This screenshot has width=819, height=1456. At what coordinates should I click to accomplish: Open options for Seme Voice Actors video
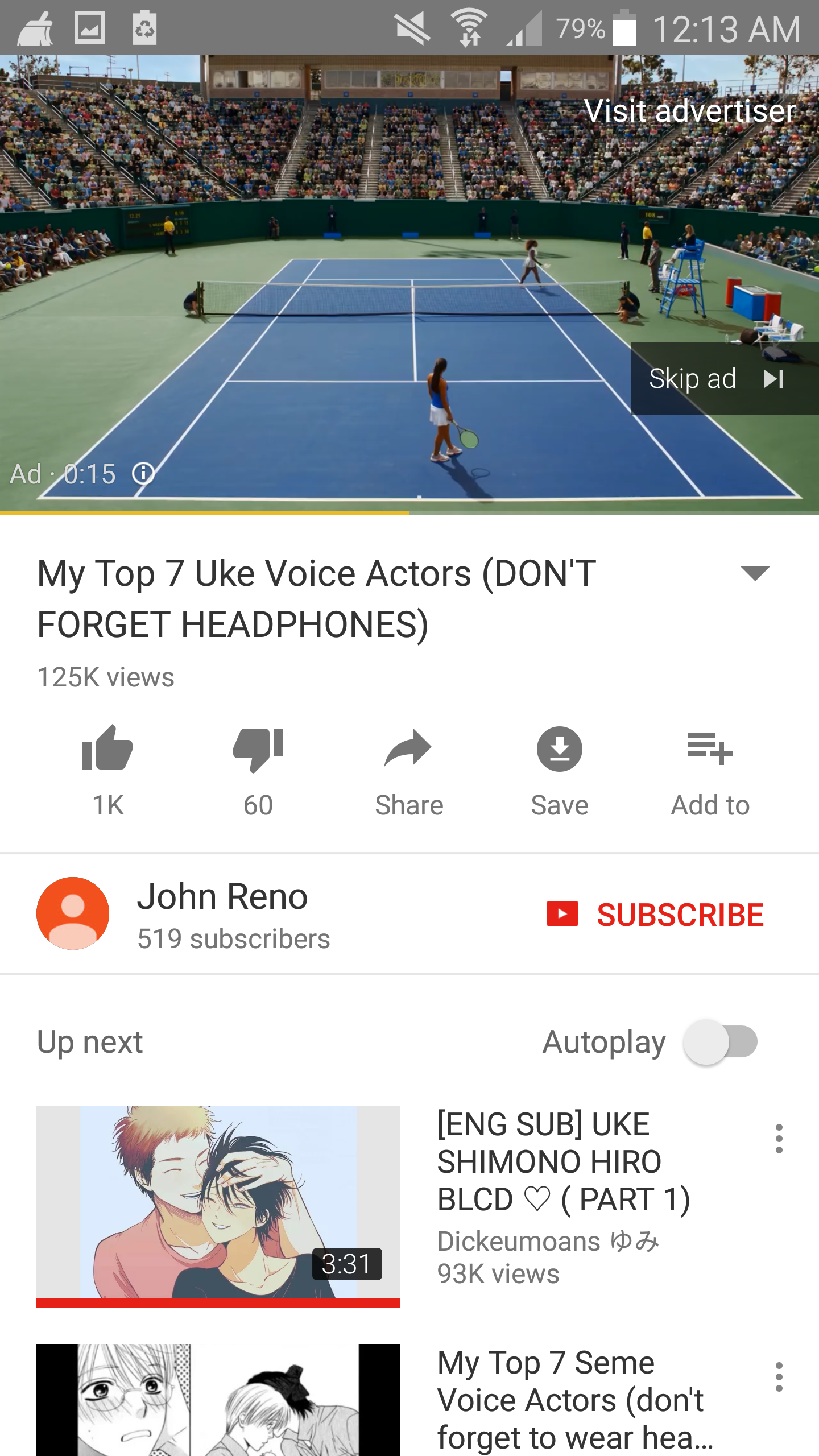pos(779,1377)
